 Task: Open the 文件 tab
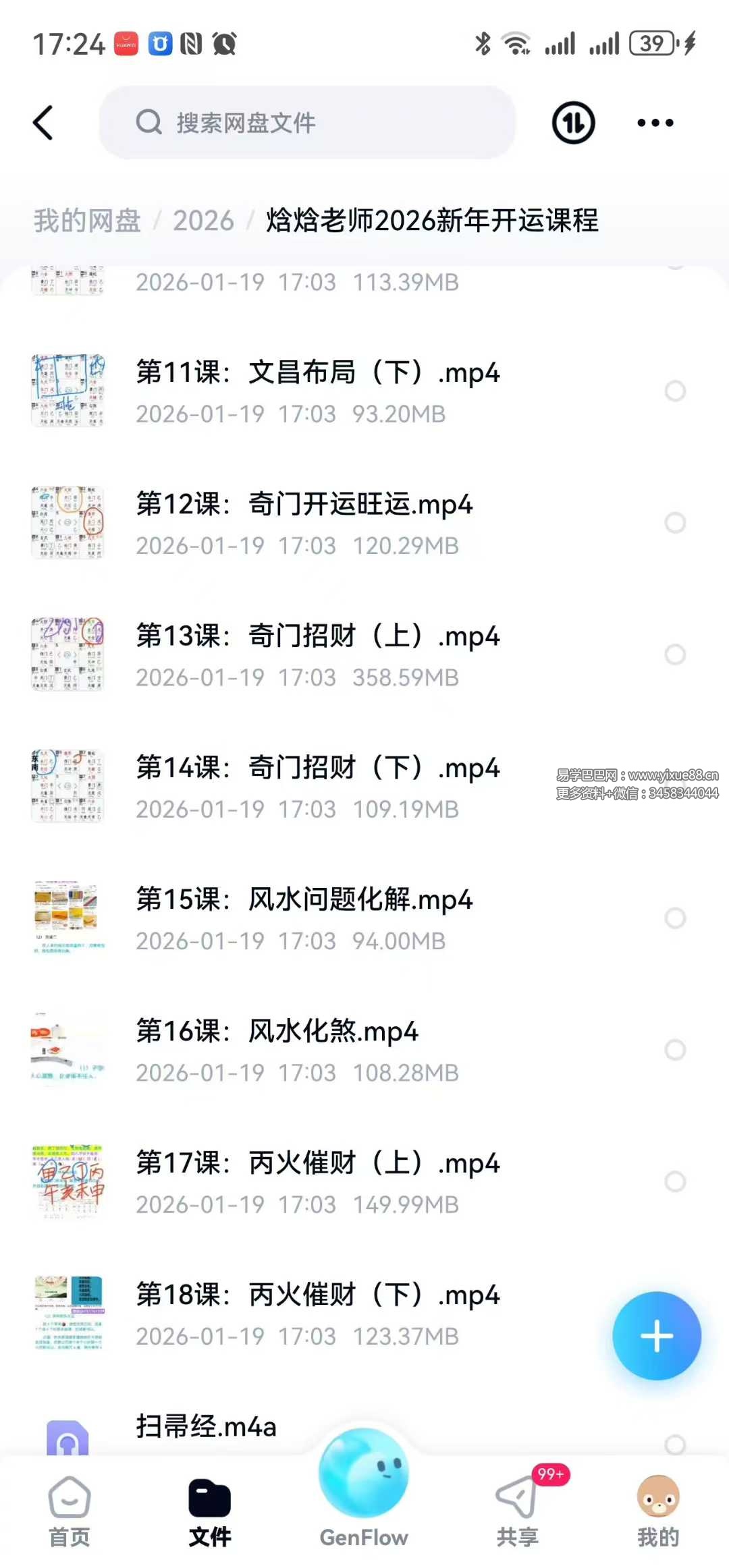tap(210, 1511)
